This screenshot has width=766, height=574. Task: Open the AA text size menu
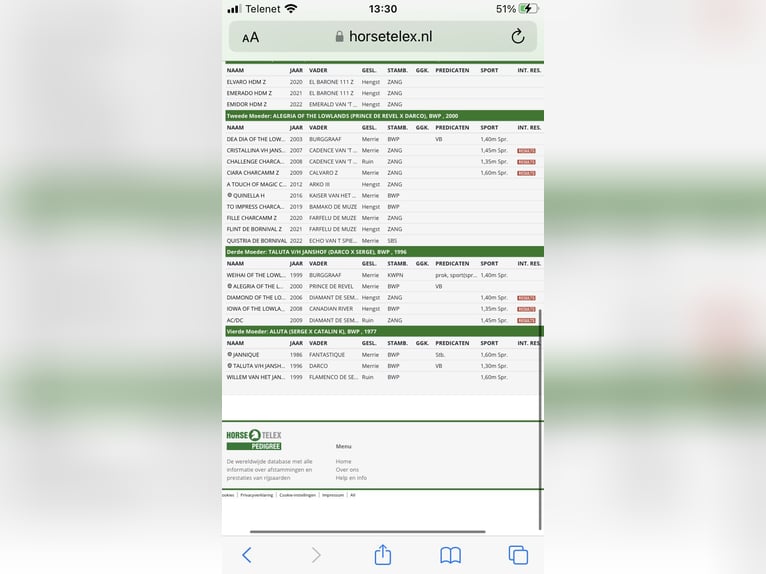(x=250, y=37)
